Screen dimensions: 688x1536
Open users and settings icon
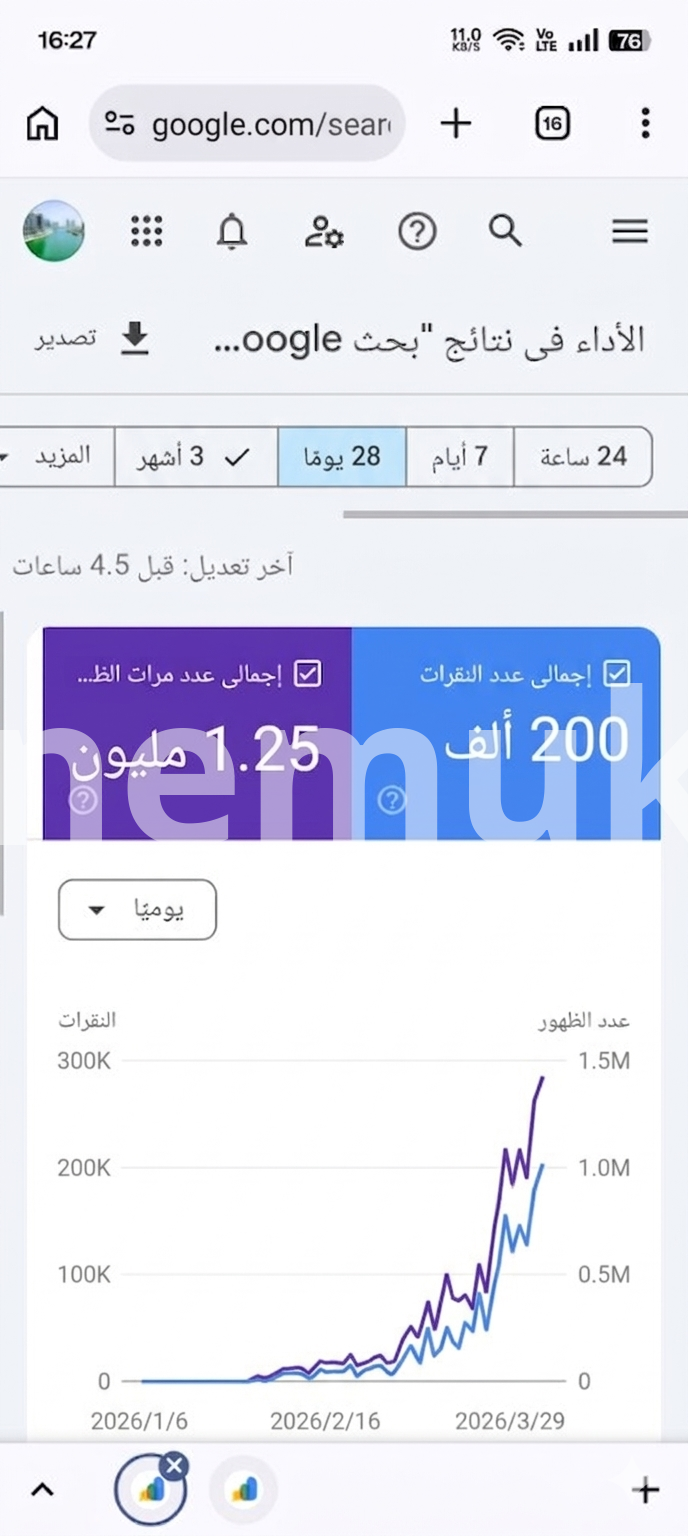(324, 232)
